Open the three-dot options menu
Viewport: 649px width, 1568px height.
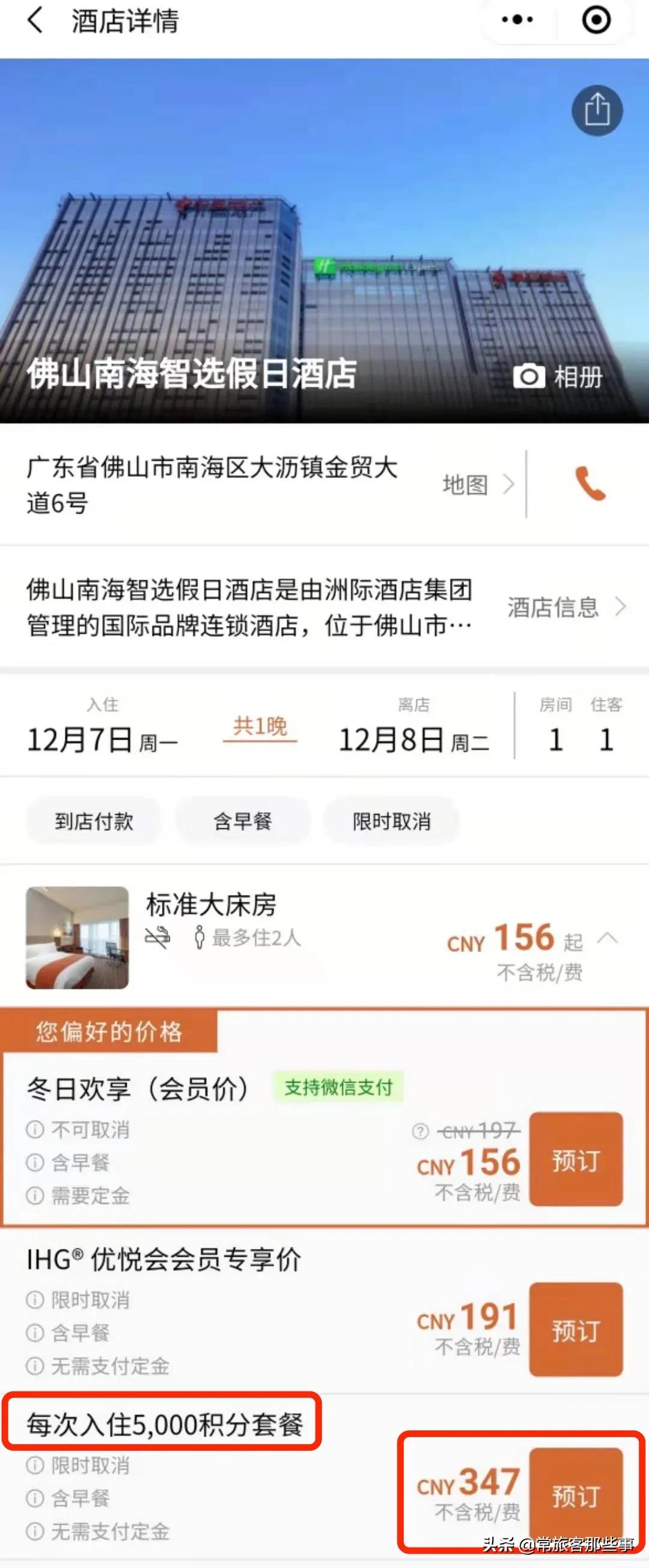pos(516,19)
